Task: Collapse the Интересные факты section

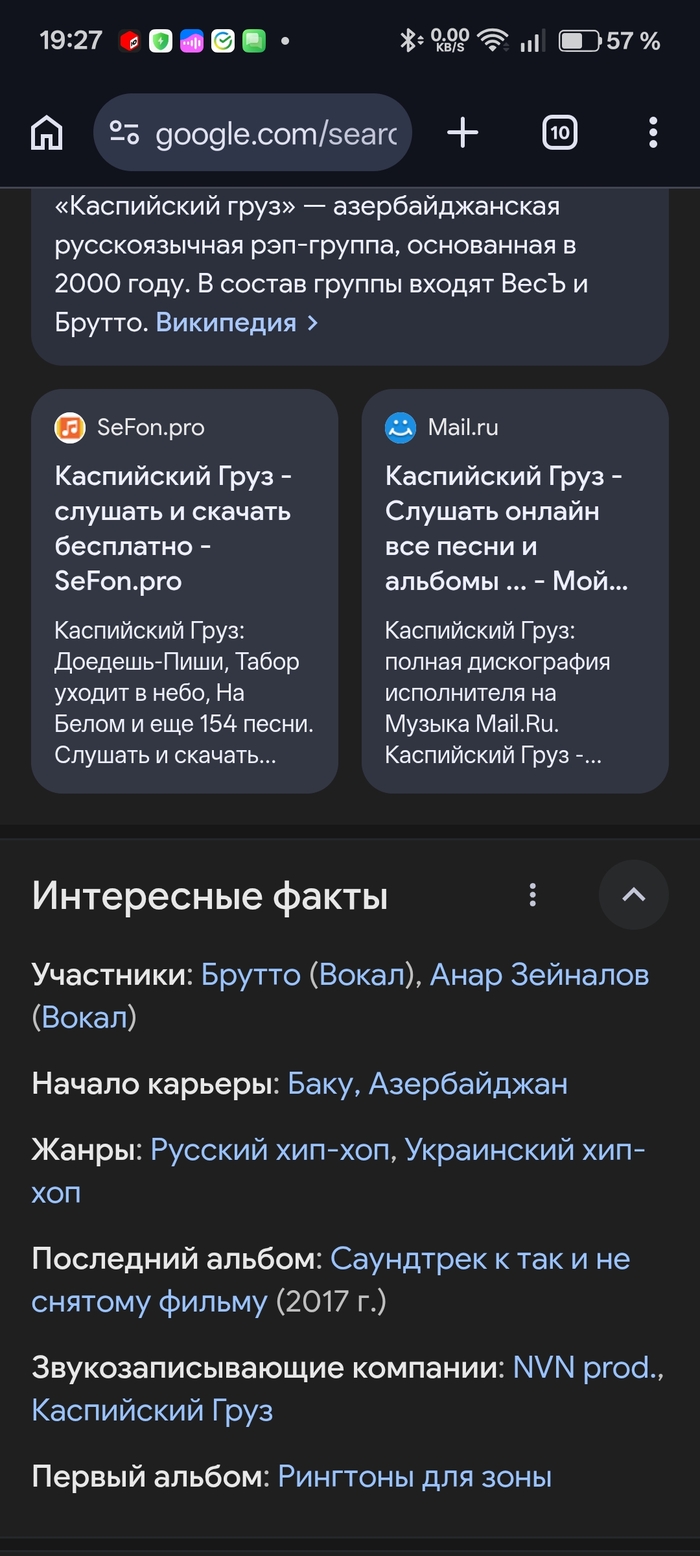Action: coord(633,895)
